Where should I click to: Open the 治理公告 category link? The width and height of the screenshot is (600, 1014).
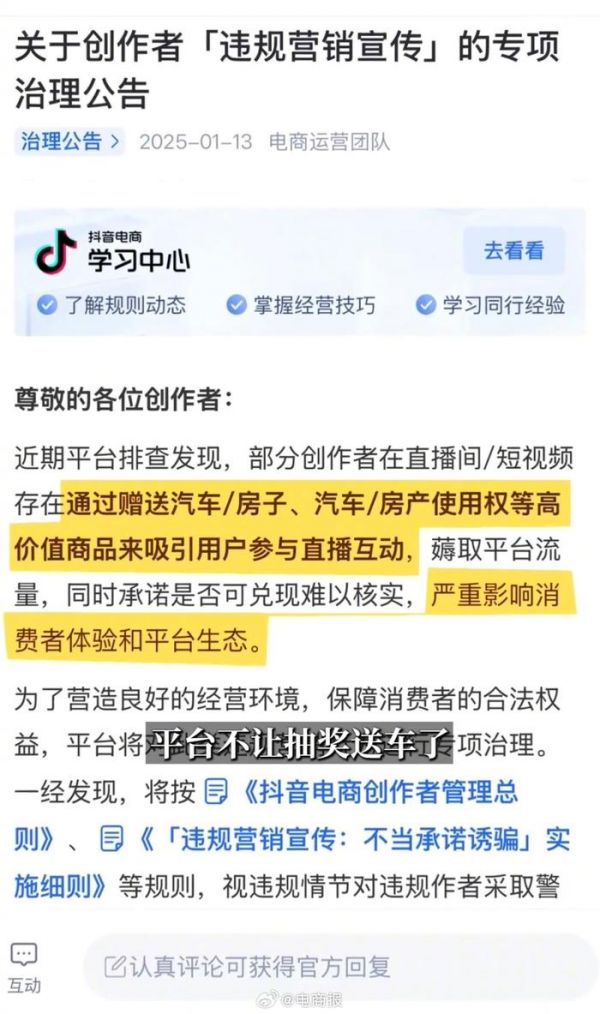(68, 141)
